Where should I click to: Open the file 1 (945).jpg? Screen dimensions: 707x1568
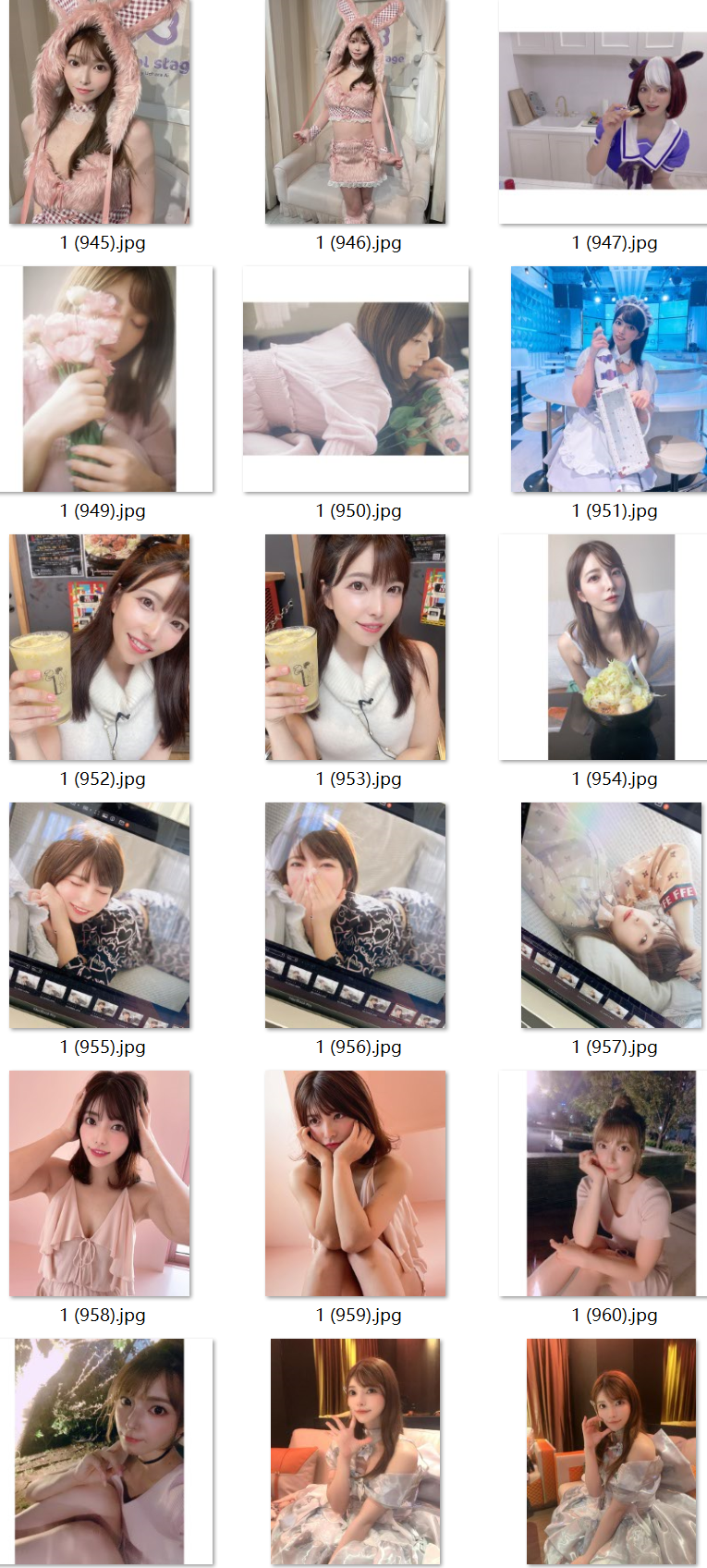click(x=100, y=111)
